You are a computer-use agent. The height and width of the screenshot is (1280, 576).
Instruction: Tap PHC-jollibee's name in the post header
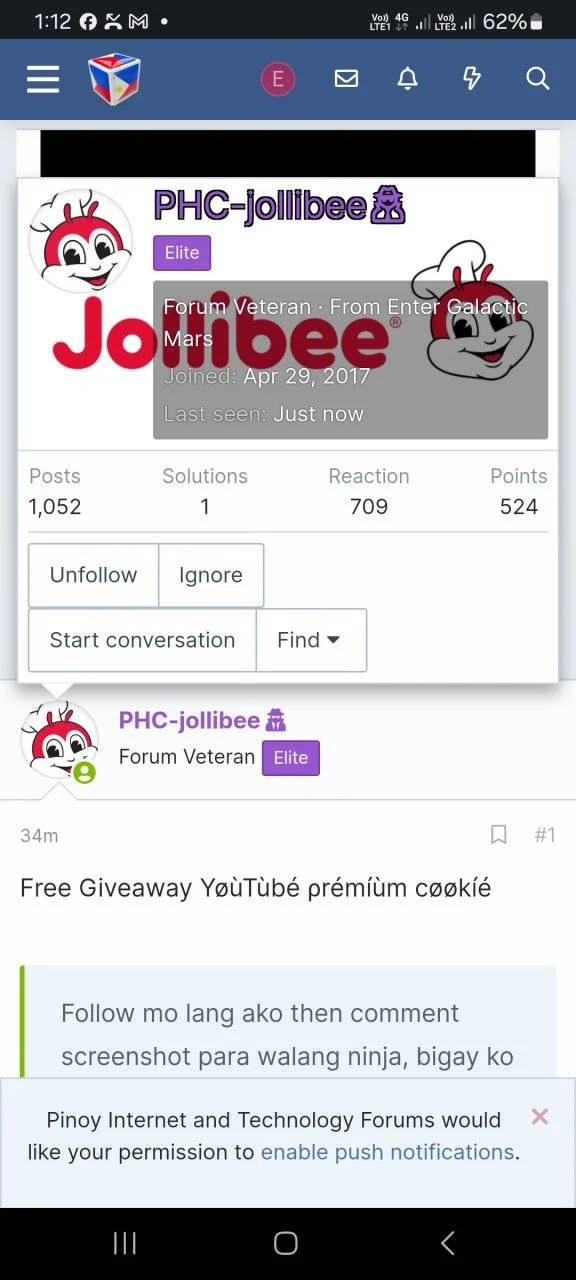(189, 720)
